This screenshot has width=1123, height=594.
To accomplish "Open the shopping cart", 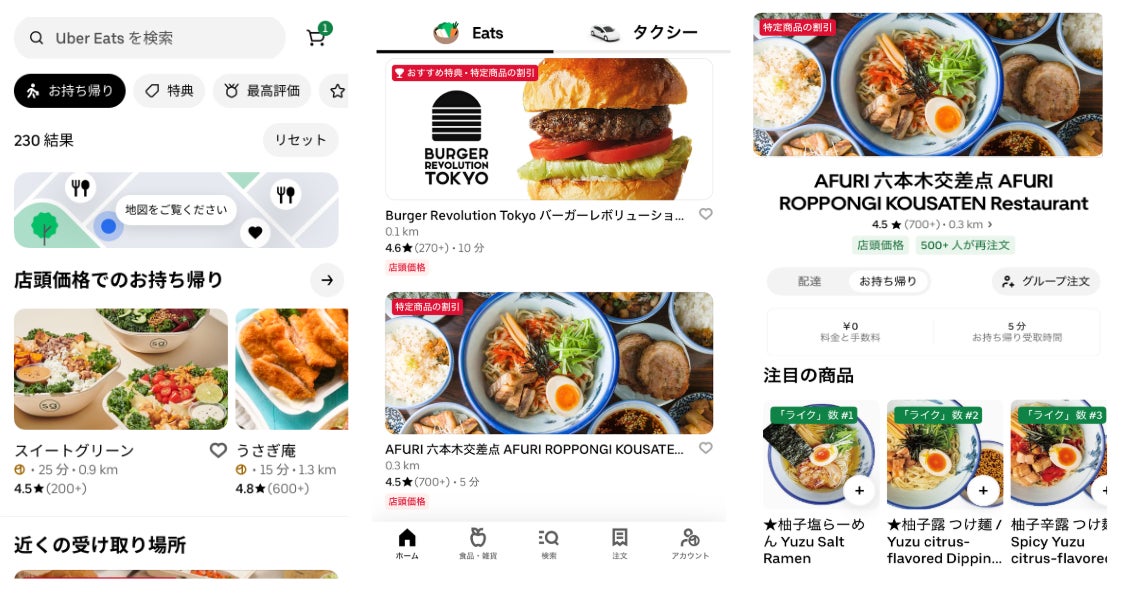I will click(317, 38).
